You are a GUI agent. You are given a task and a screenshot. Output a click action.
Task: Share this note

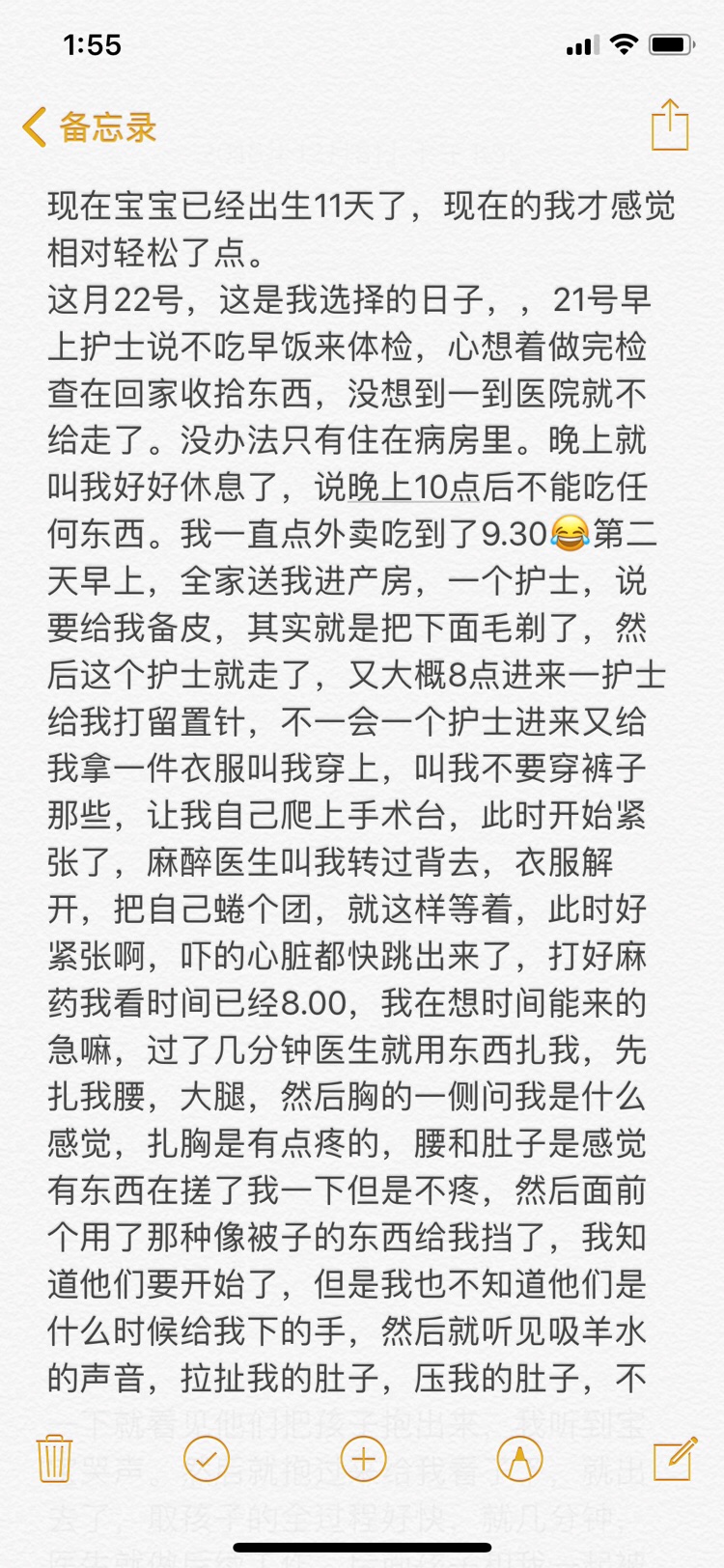(x=669, y=126)
